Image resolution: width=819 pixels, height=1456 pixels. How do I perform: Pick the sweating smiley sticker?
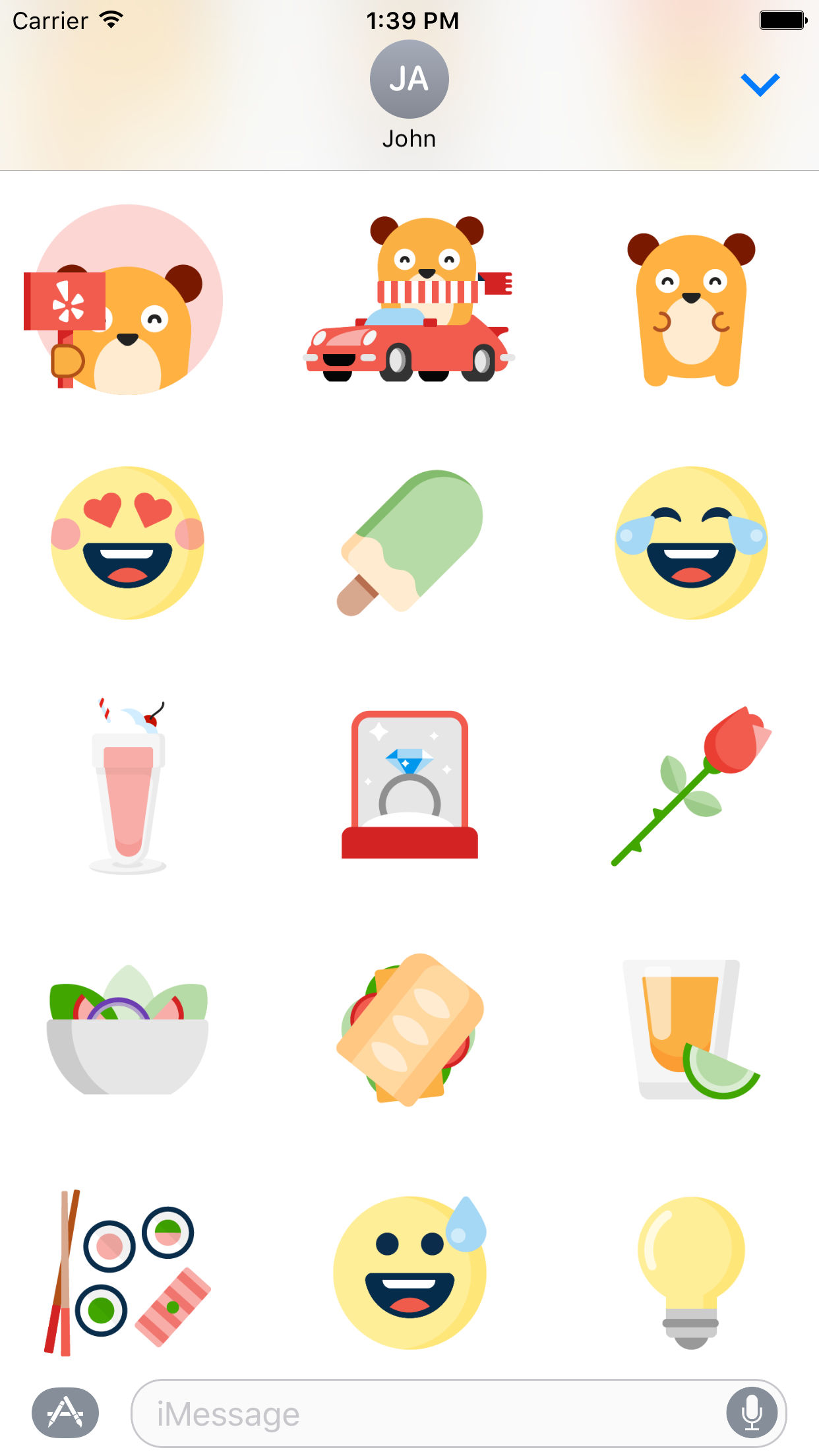(409, 1273)
